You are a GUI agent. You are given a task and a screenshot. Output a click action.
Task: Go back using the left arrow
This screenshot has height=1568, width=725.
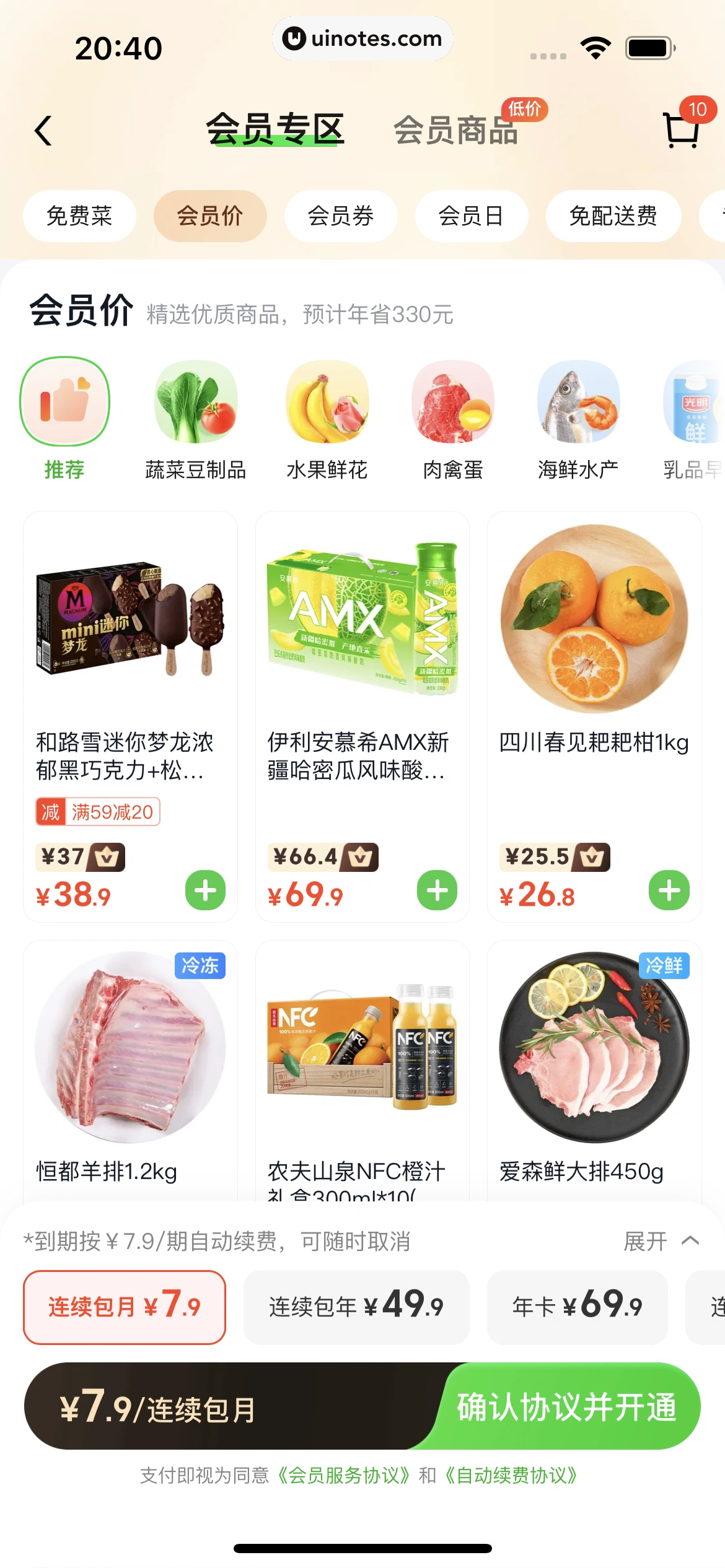point(43,131)
